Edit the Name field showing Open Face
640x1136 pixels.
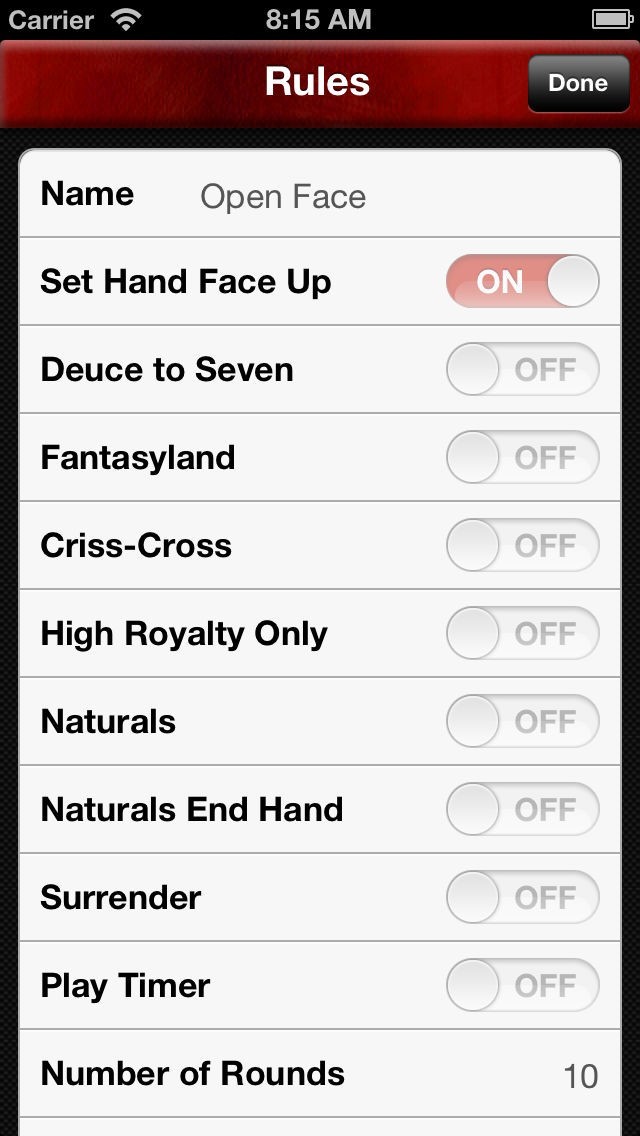[x=283, y=197]
